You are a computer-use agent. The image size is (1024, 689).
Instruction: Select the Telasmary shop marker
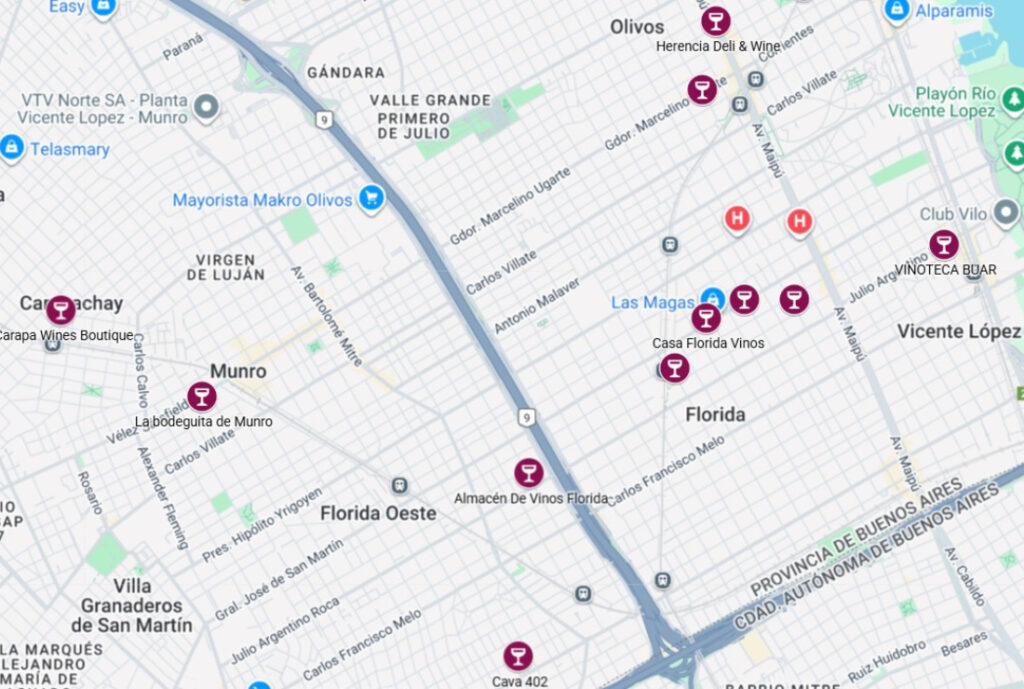click(12, 148)
